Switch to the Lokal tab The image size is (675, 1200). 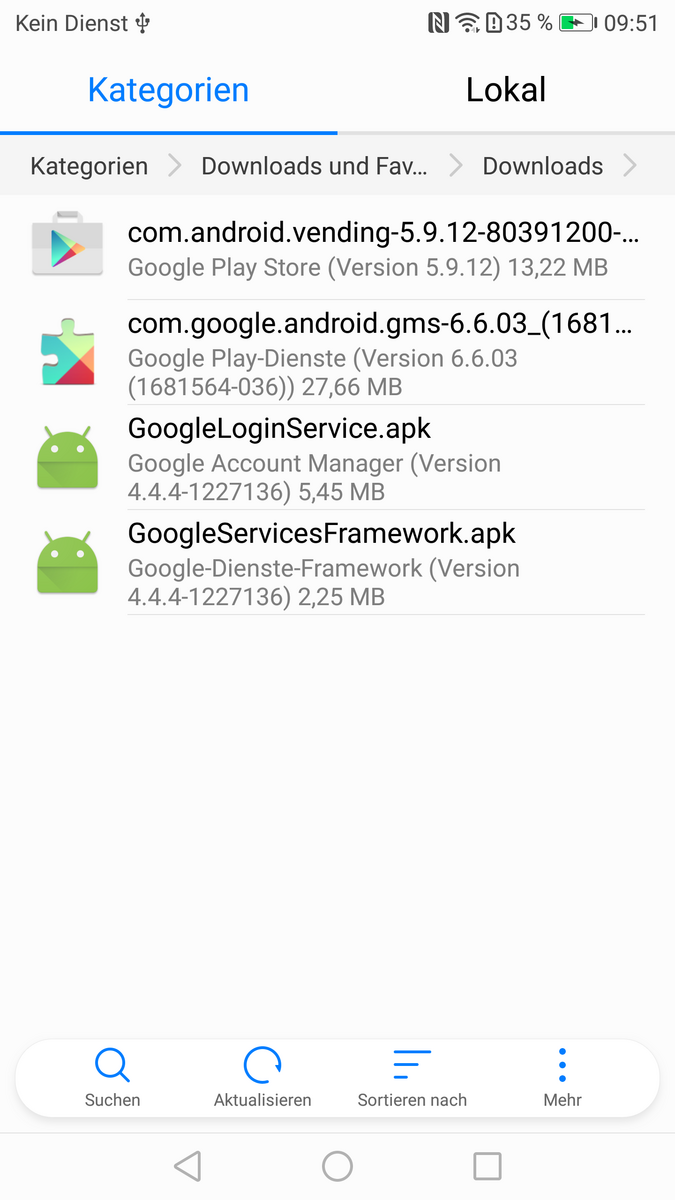point(506,90)
